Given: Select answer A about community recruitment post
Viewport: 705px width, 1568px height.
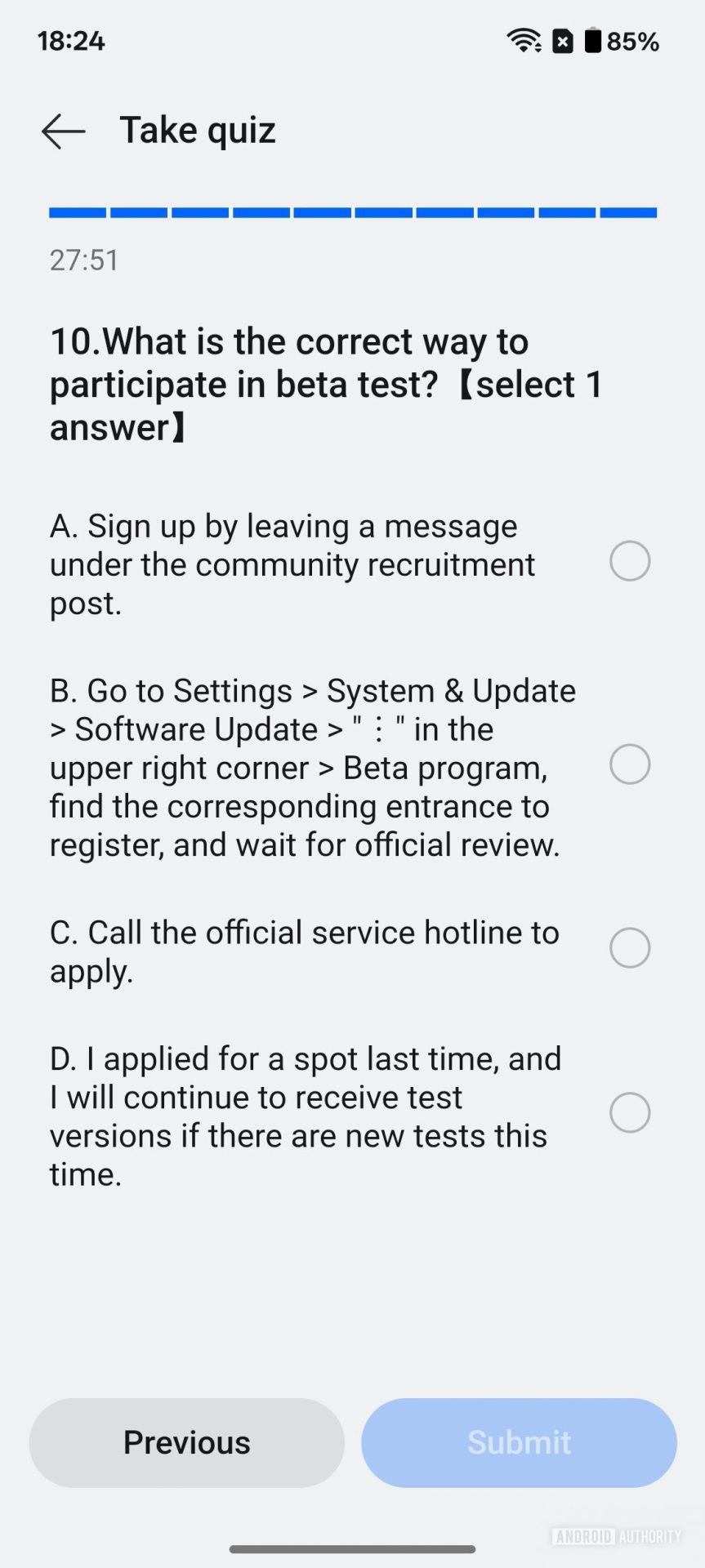Looking at the screenshot, I should pyautogui.click(x=629, y=562).
